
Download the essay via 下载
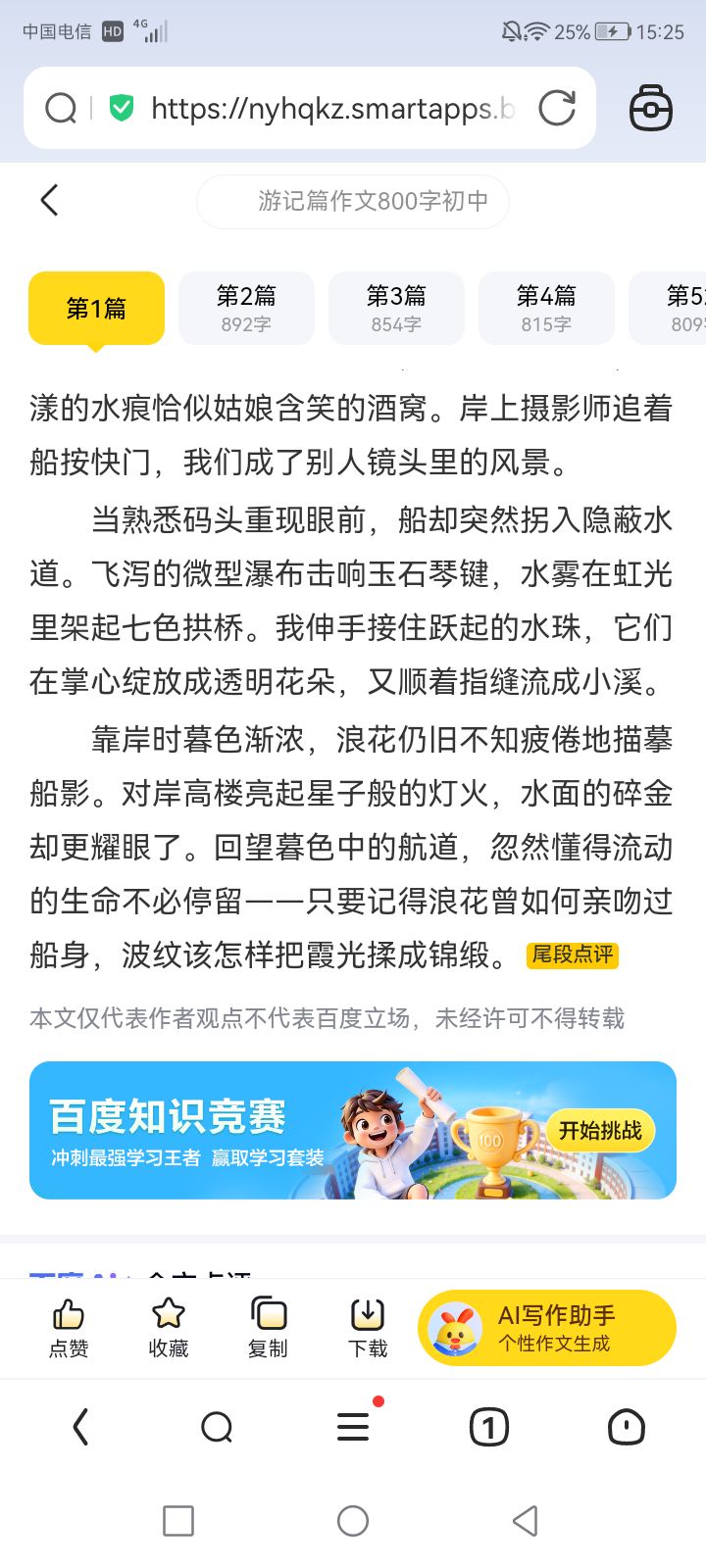pyautogui.click(x=368, y=1328)
